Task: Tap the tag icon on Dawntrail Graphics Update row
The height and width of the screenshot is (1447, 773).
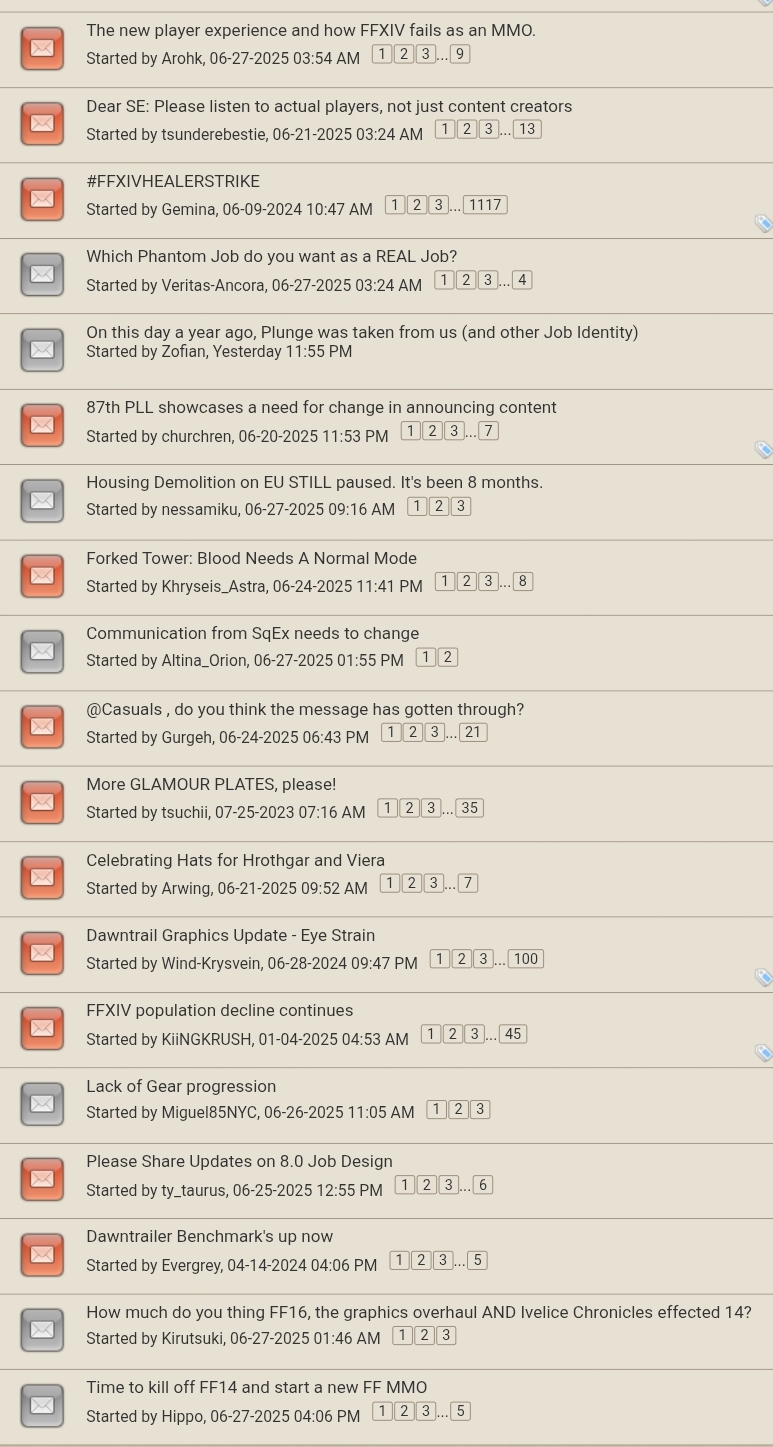Action: click(763, 977)
